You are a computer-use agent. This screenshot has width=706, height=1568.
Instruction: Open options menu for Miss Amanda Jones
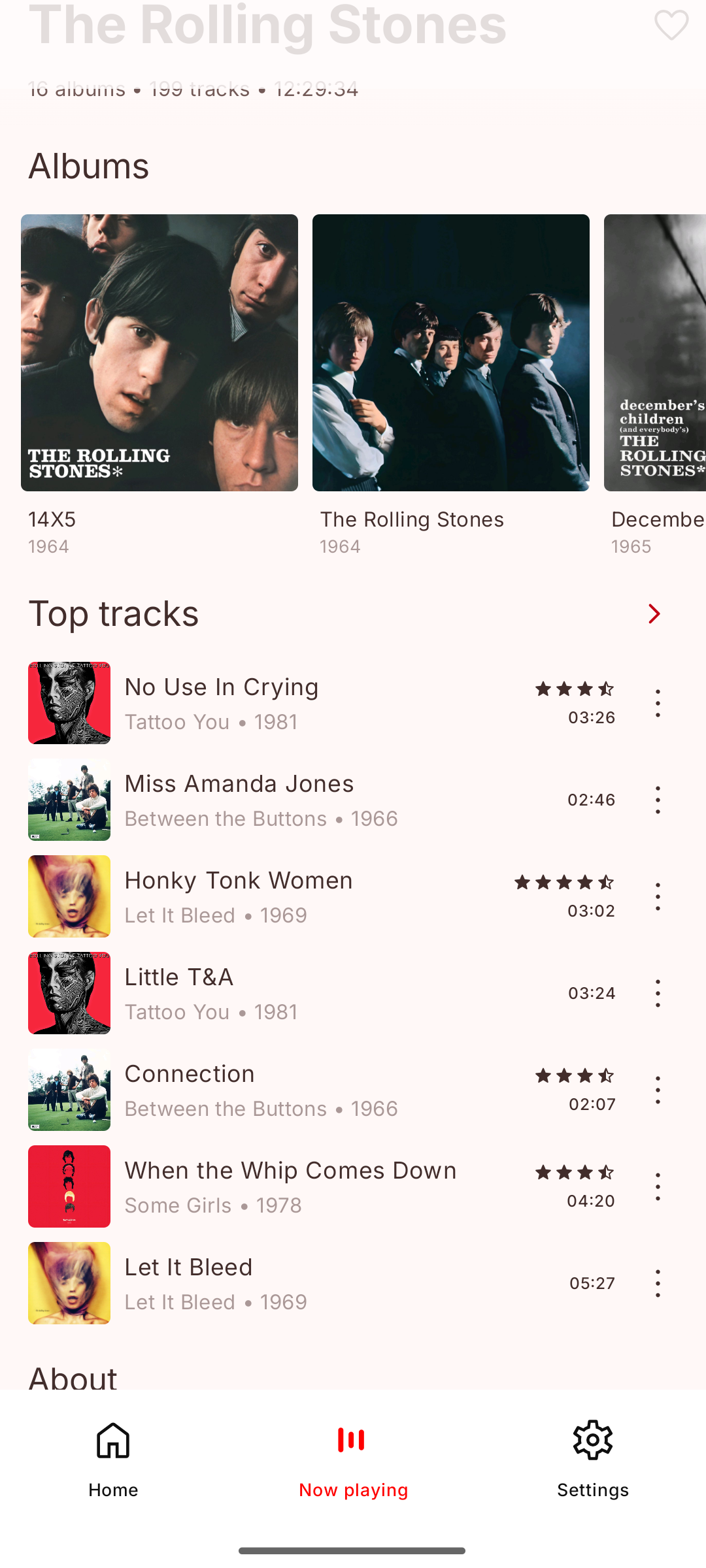click(x=658, y=800)
